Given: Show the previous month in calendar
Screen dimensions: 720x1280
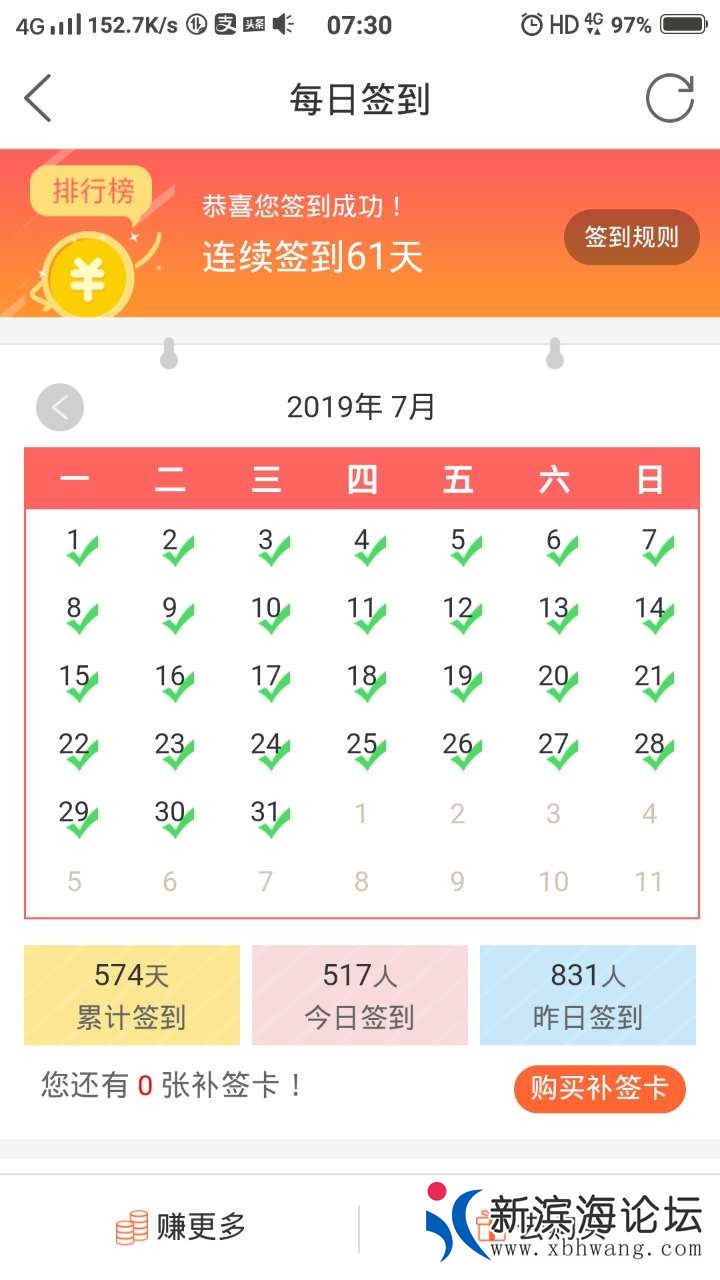Looking at the screenshot, I should [60, 408].
